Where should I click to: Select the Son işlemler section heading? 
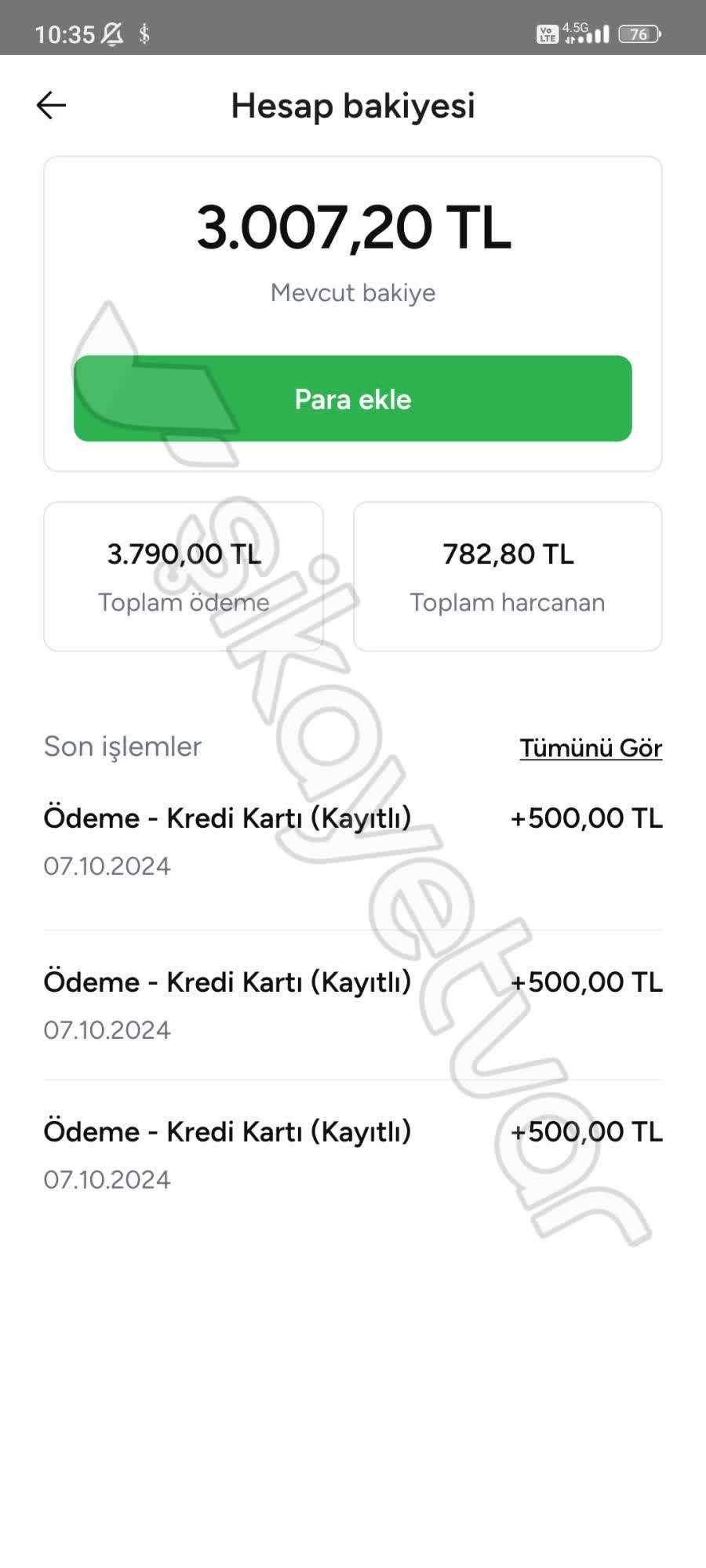tap(122, 746)
